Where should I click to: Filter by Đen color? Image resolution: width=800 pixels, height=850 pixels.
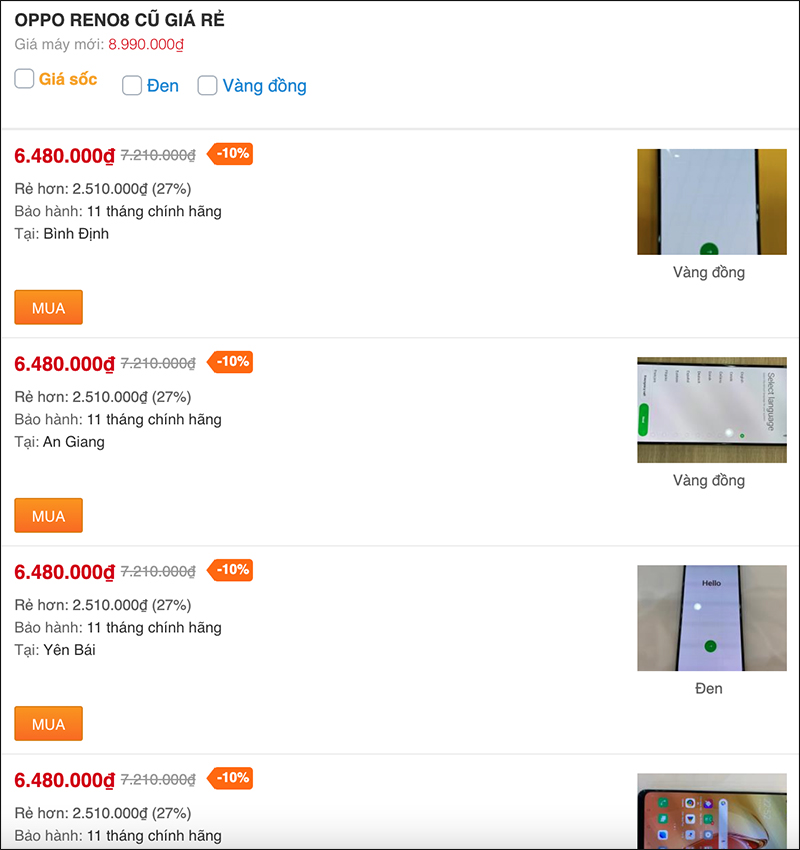(x=132, y=86)
